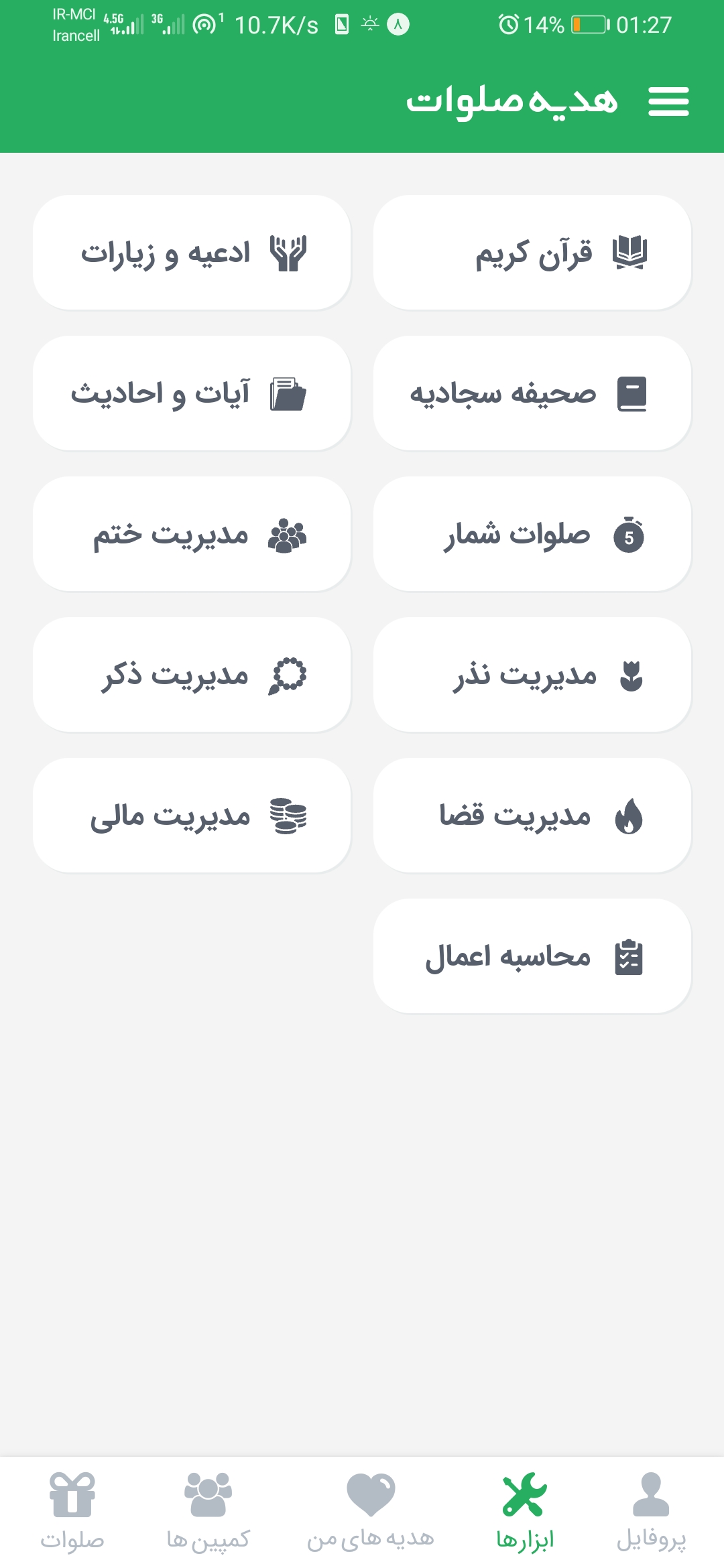Go to the کمپین ها tab
Viewport: 724px width, 1568px height.
click(208, 1512)
